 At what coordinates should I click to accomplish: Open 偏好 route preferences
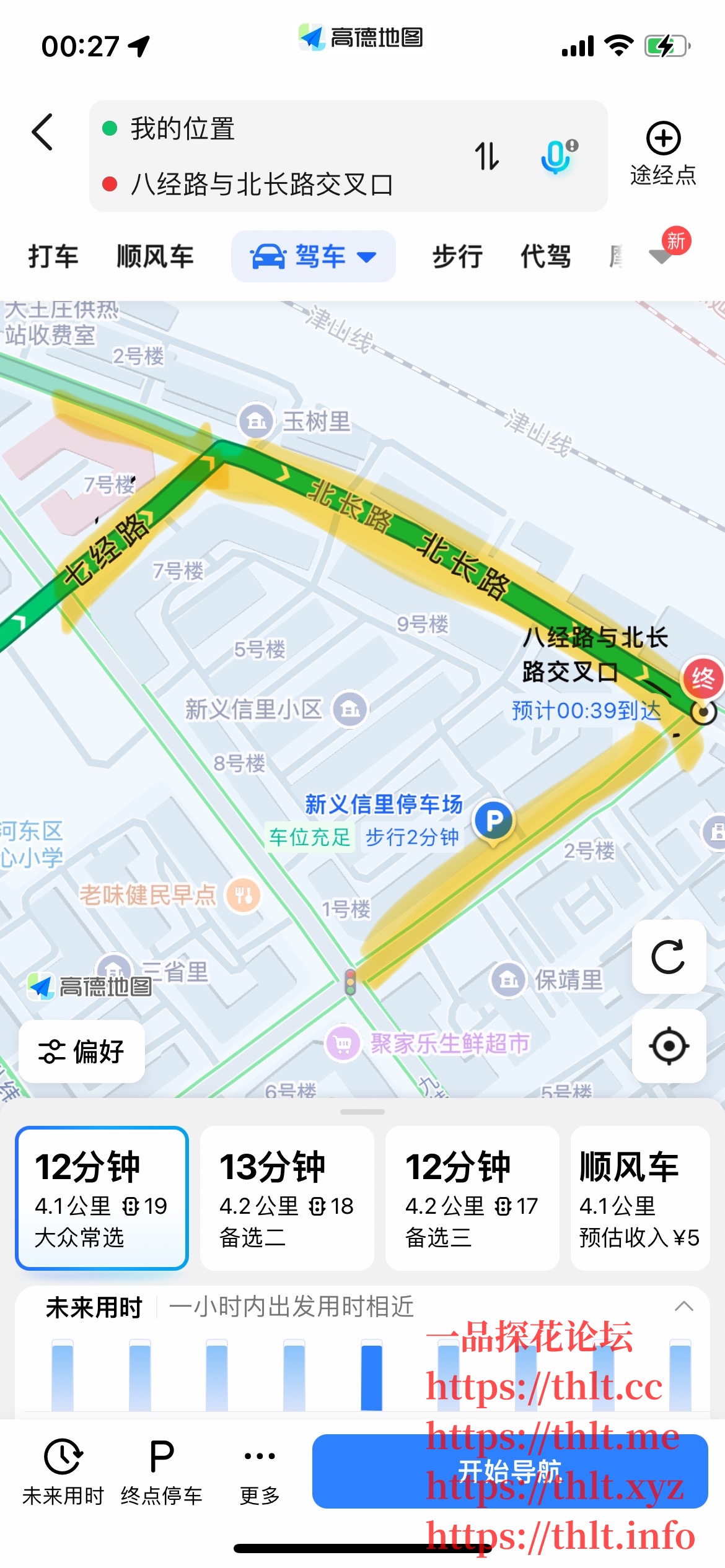82,1052
